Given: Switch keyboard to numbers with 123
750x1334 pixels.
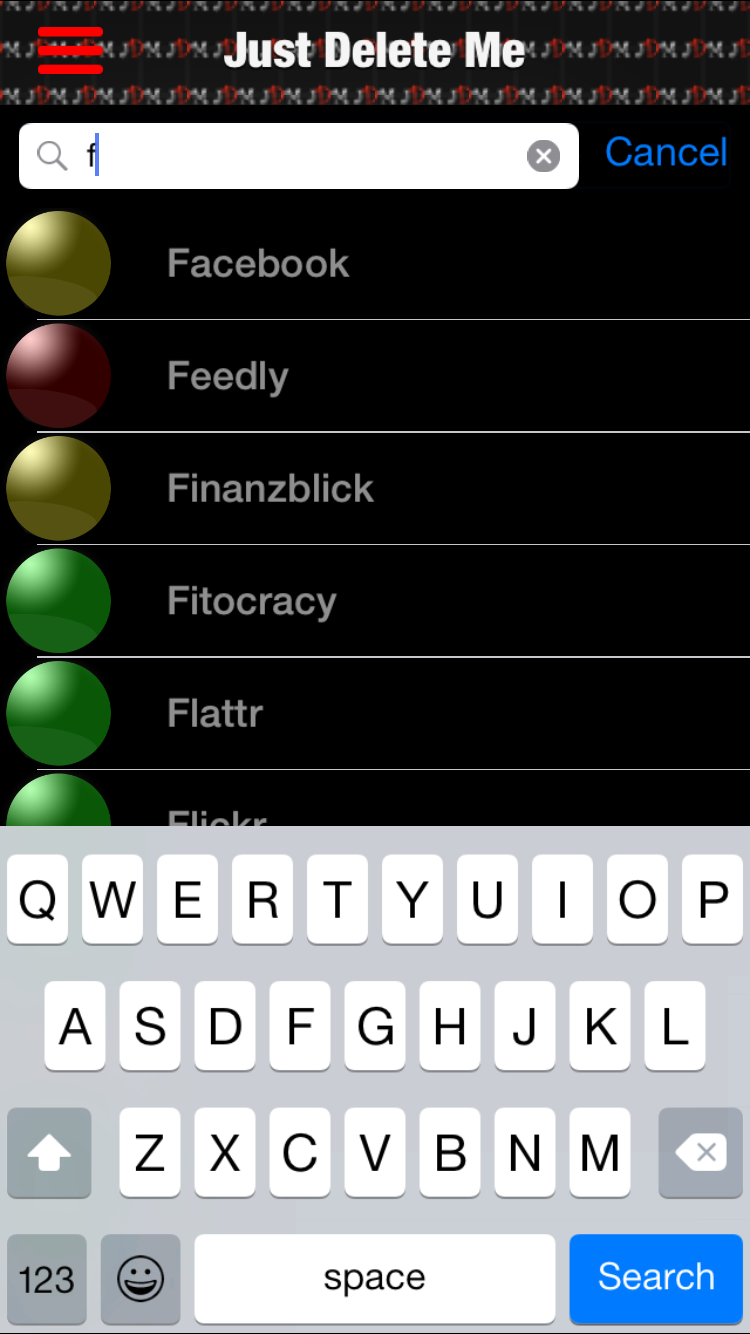Looking at the screenshot, I should pyautogui.click(x=47, y=1278).
